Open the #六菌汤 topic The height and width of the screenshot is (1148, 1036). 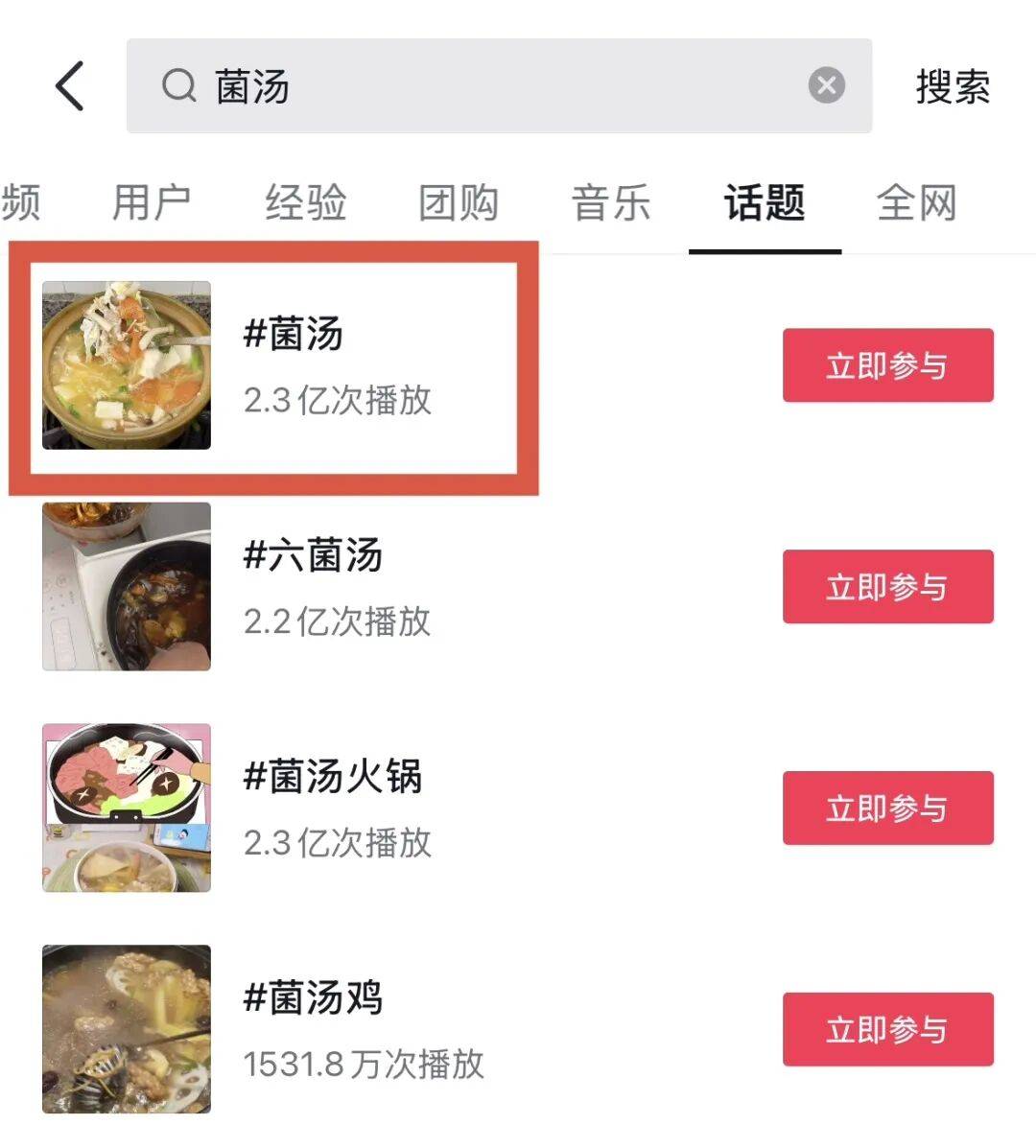point(313,586)
